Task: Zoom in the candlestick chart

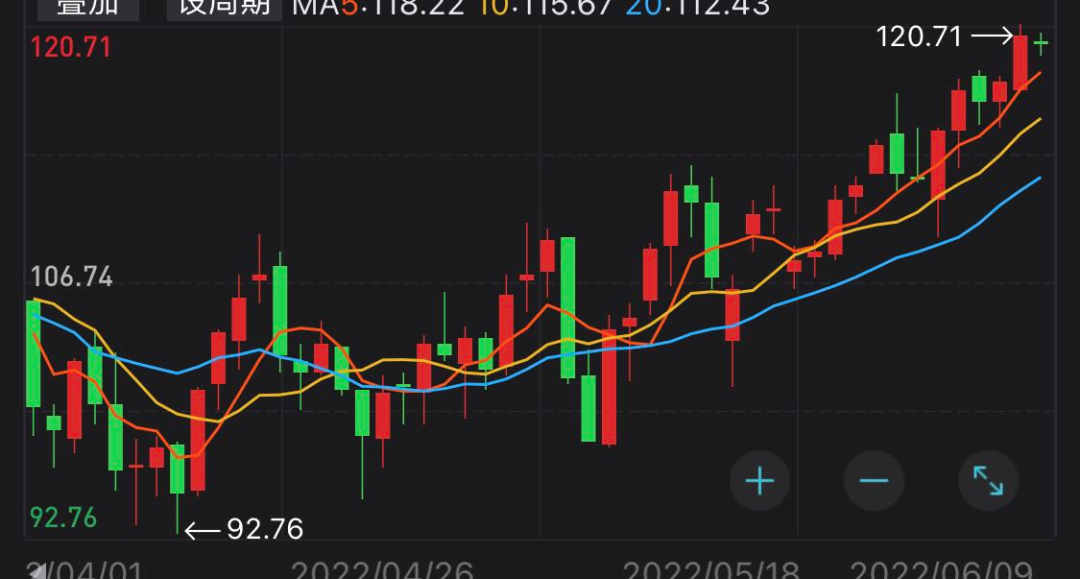Action: pyautogui.click(x=760, y=481)
